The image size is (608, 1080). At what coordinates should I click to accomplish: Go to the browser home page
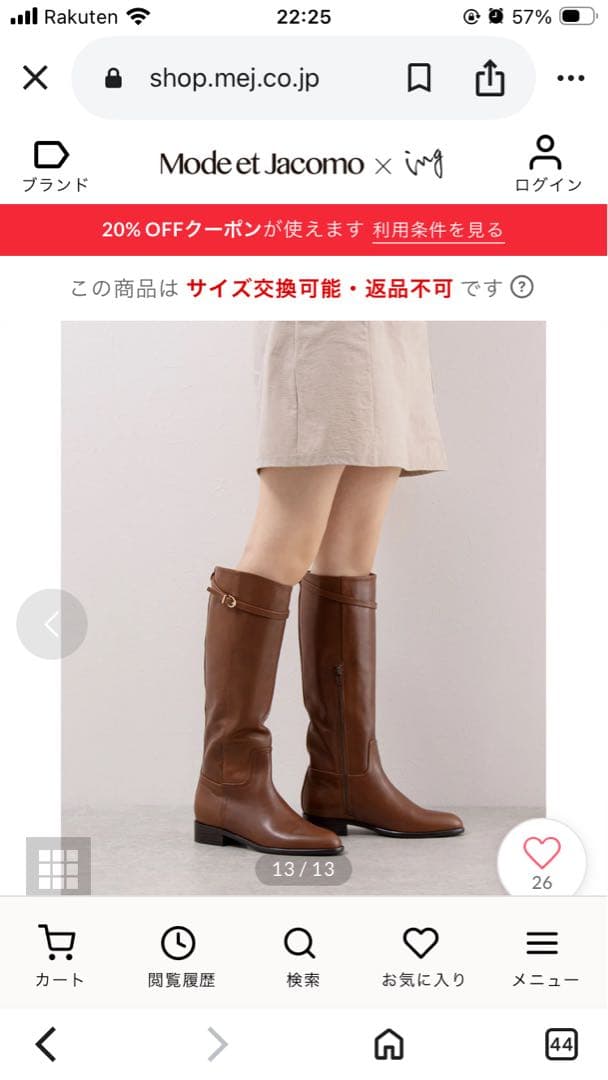pyautogui.click(x=388, y=1044)
